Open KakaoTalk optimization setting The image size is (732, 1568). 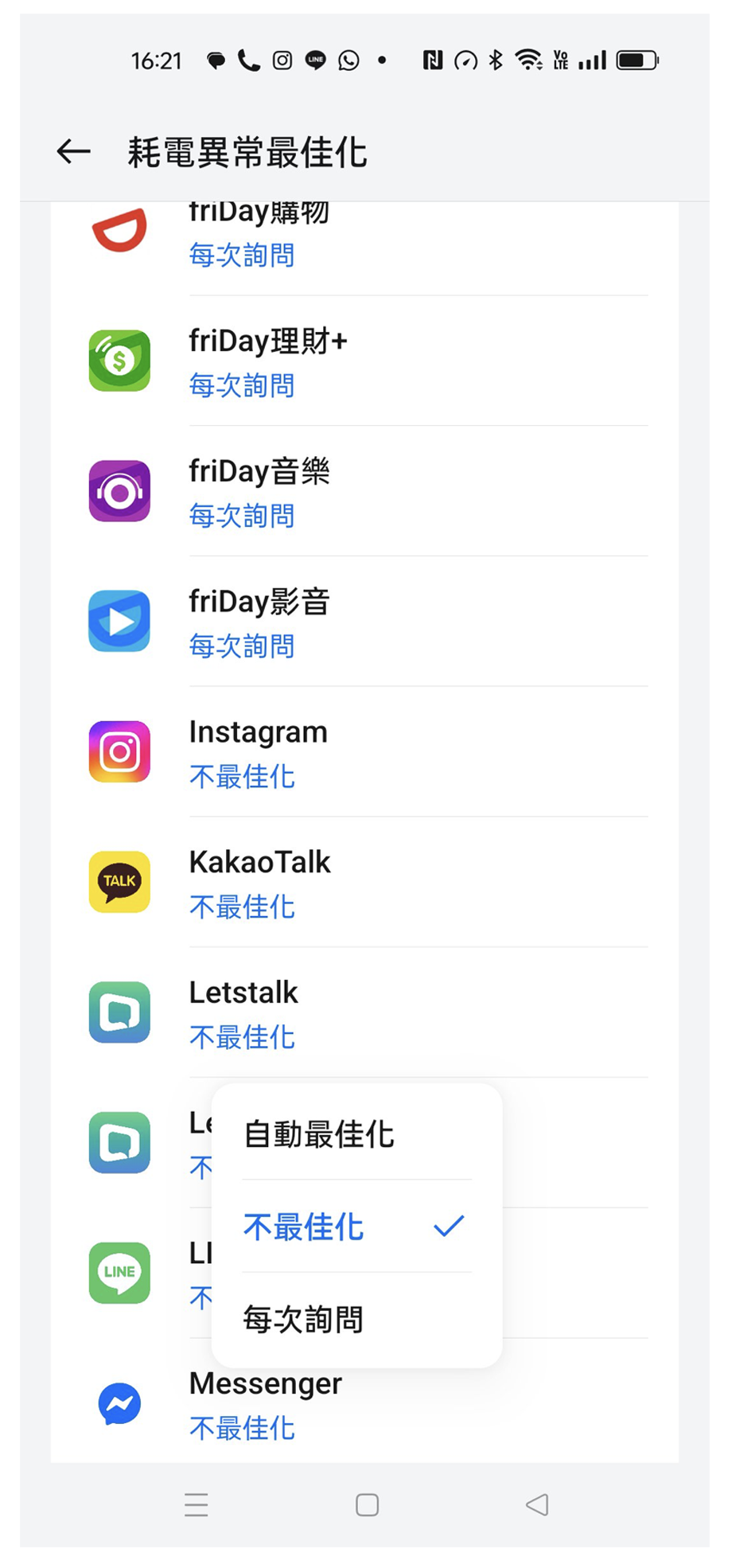click(x=366, y=883)
